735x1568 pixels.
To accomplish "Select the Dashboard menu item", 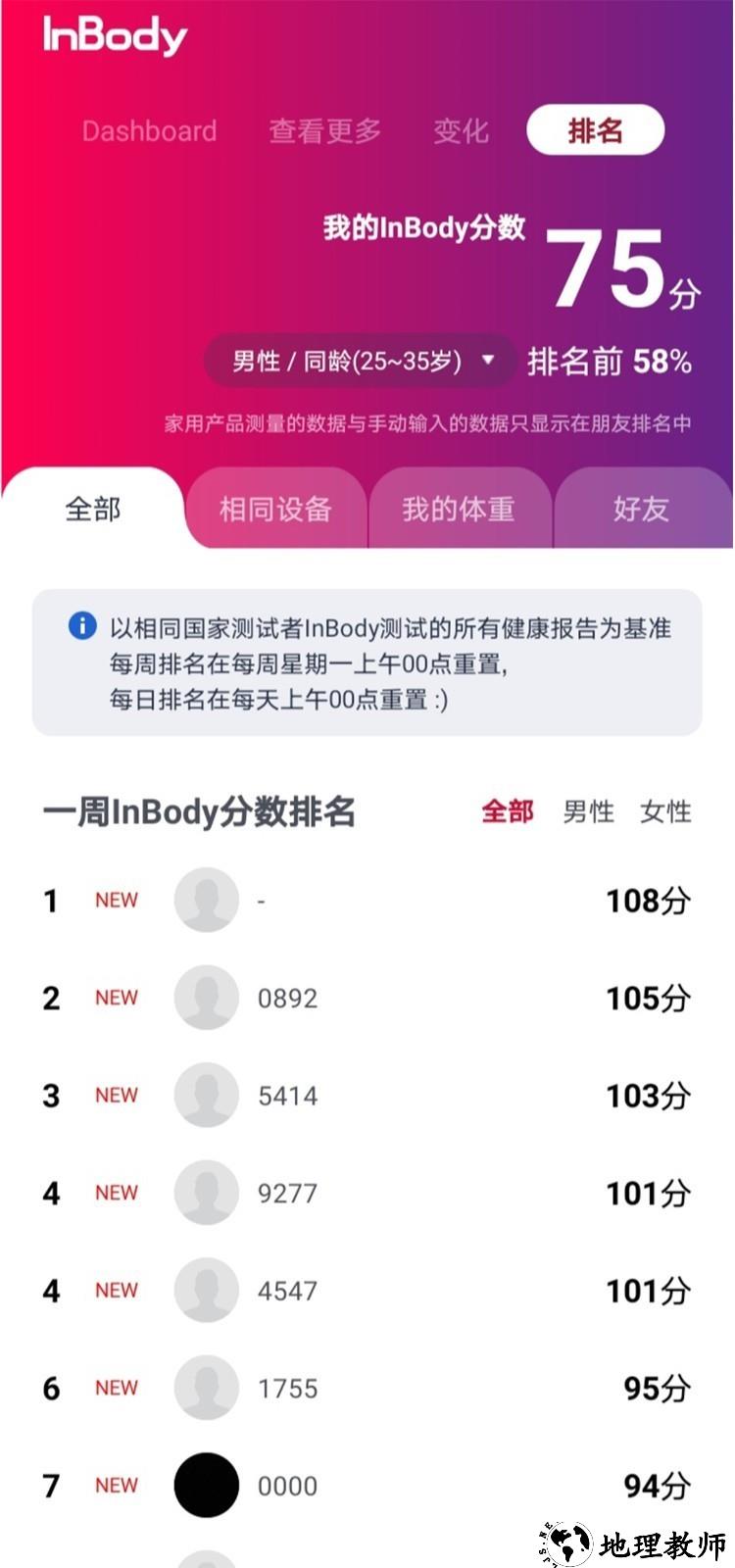I will click(151, 131).
